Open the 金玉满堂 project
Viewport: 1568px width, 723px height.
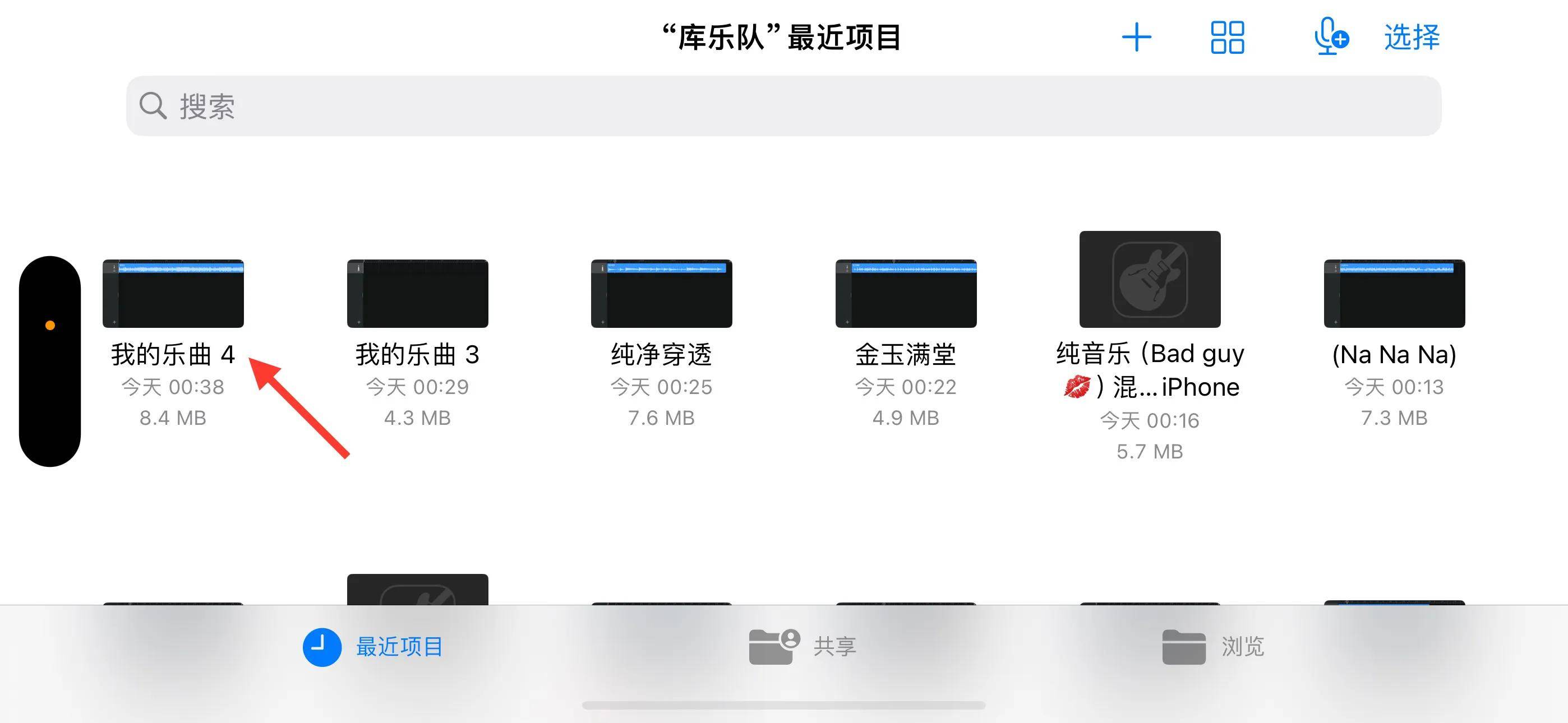pos(906,294)
